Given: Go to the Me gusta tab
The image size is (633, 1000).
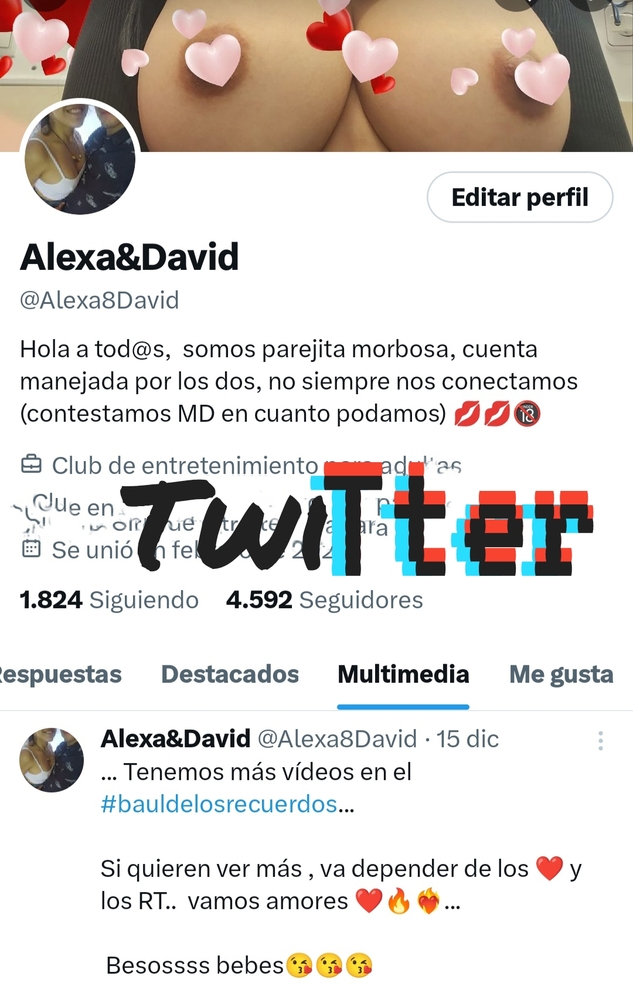Looking at the screenshot, I should pyautogui.click(x=560, y=674).
